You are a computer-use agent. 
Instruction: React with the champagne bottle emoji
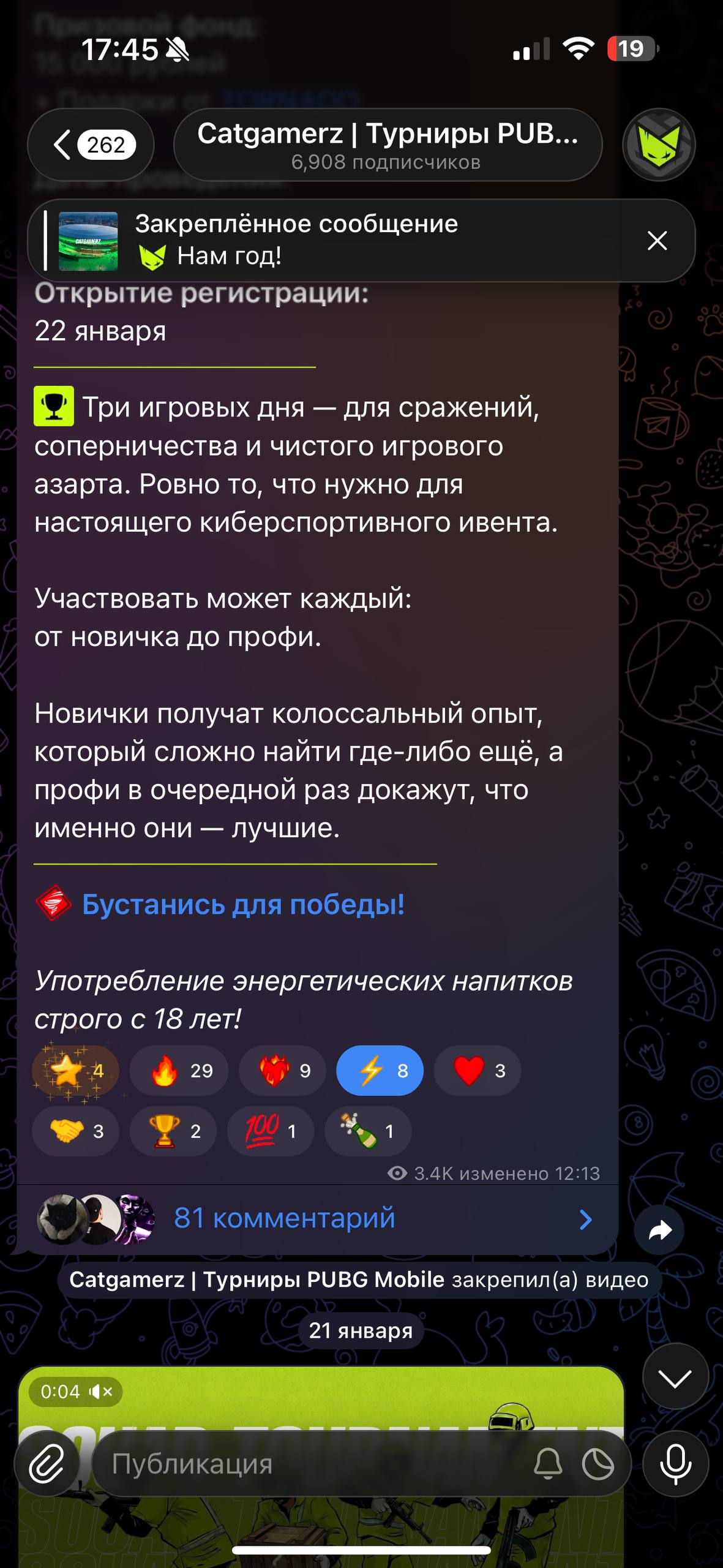pos(367,1131)
